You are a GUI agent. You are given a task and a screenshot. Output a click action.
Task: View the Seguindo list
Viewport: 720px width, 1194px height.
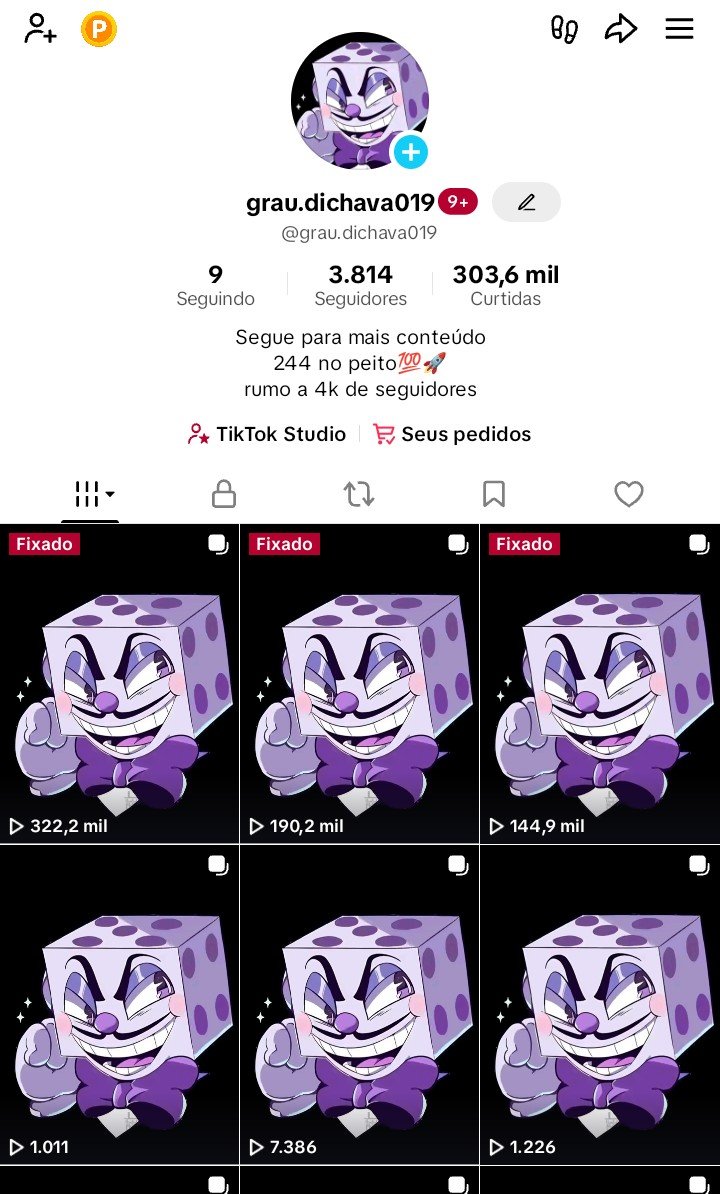point(215,285)
